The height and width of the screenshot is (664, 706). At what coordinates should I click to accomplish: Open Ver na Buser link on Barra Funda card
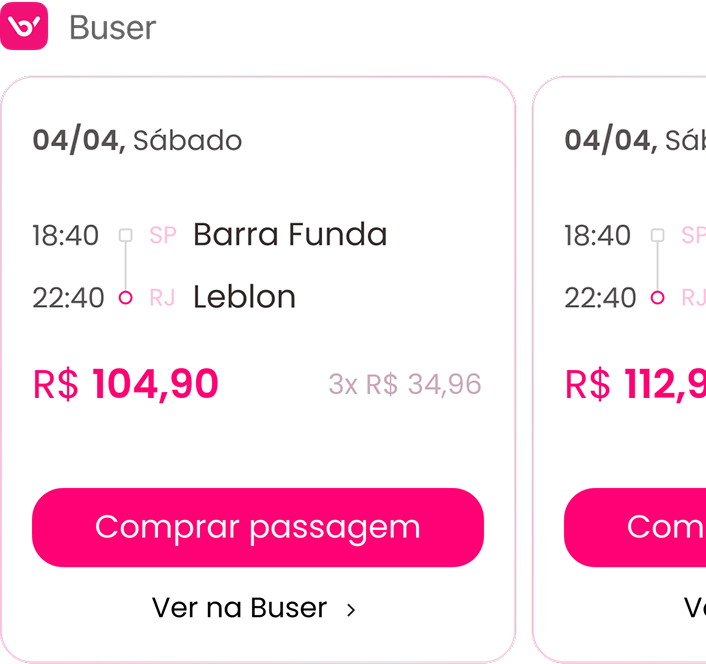coord(253,608)
